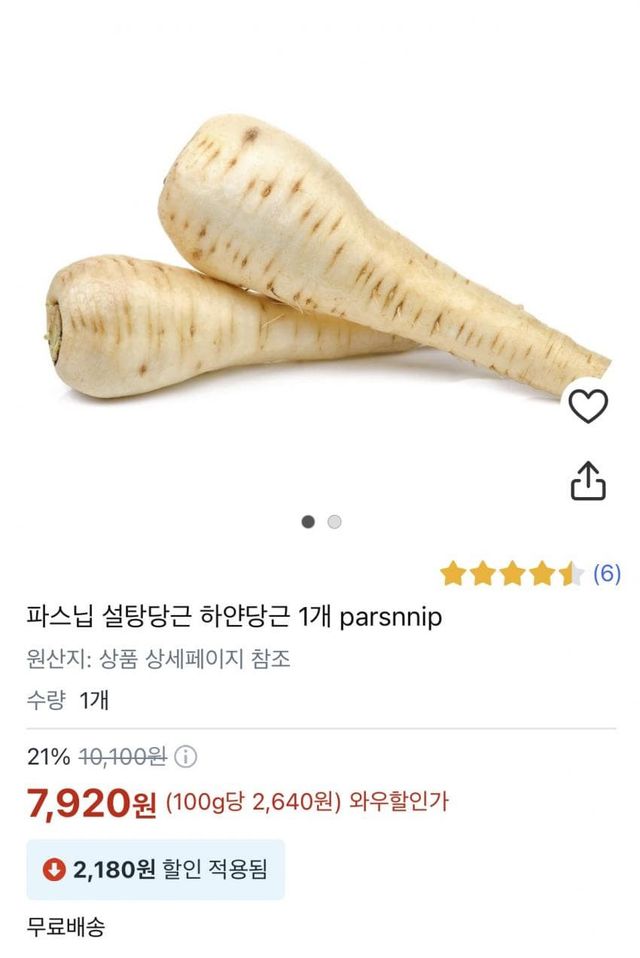
Task: Share this parsnip product page
Action: 588,480
